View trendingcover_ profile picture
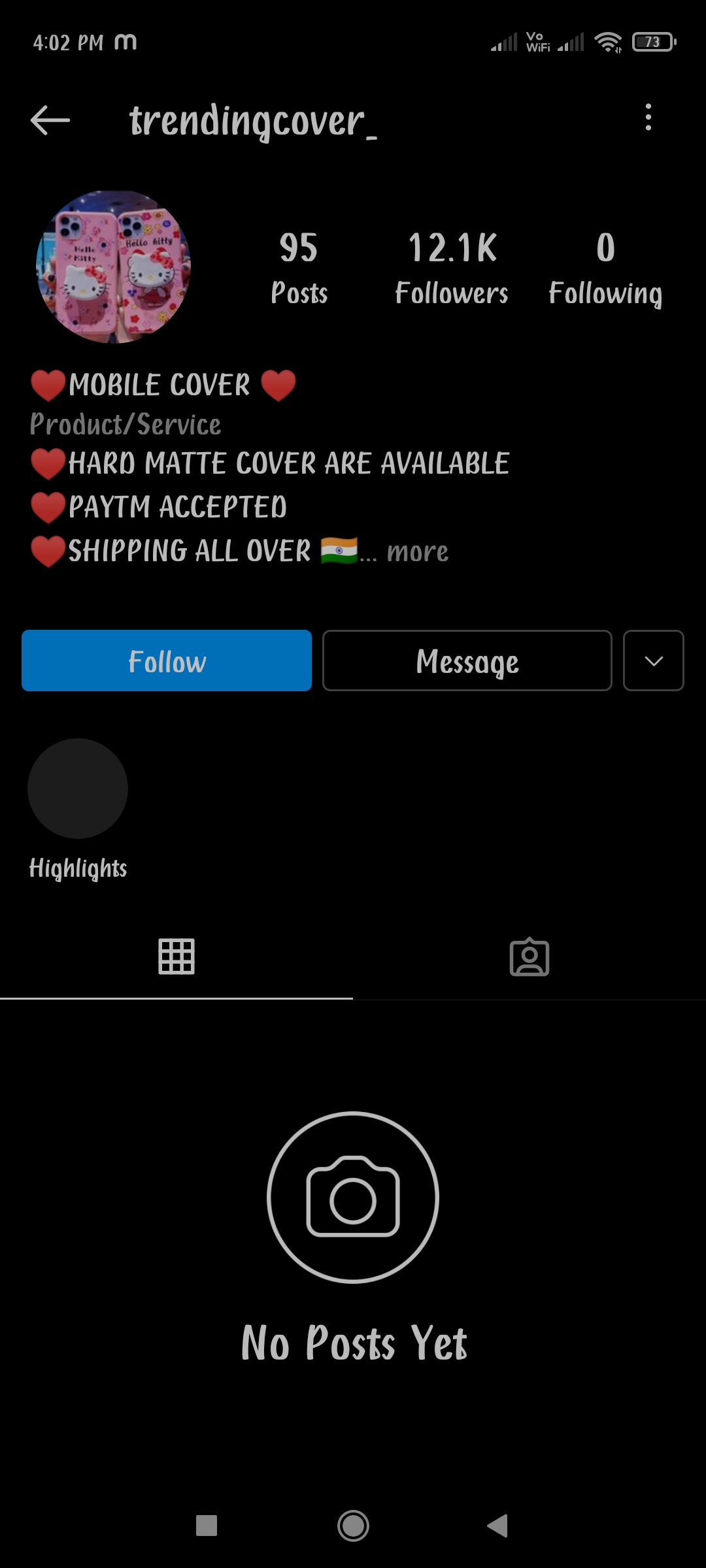Viewport: 706px width, 1568px height. [x=113, y=267]
